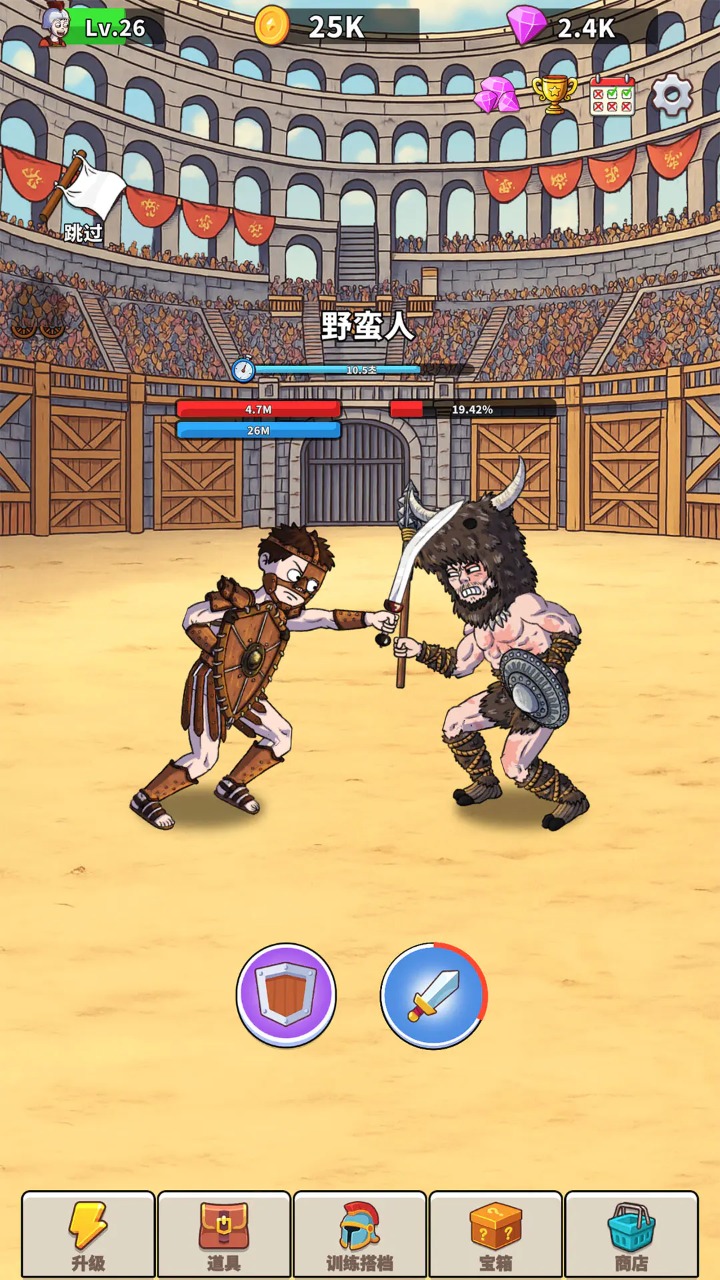Open the settings gear
This screenshot has width=720, height=1280.
coord(673,96)
